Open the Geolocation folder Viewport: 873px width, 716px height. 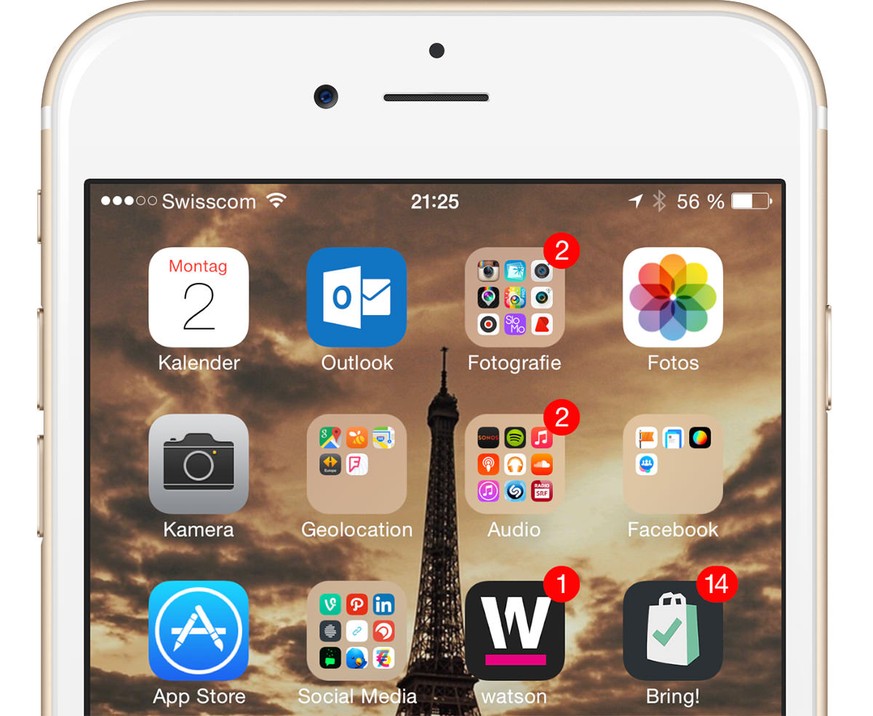(x=356, y=464)
